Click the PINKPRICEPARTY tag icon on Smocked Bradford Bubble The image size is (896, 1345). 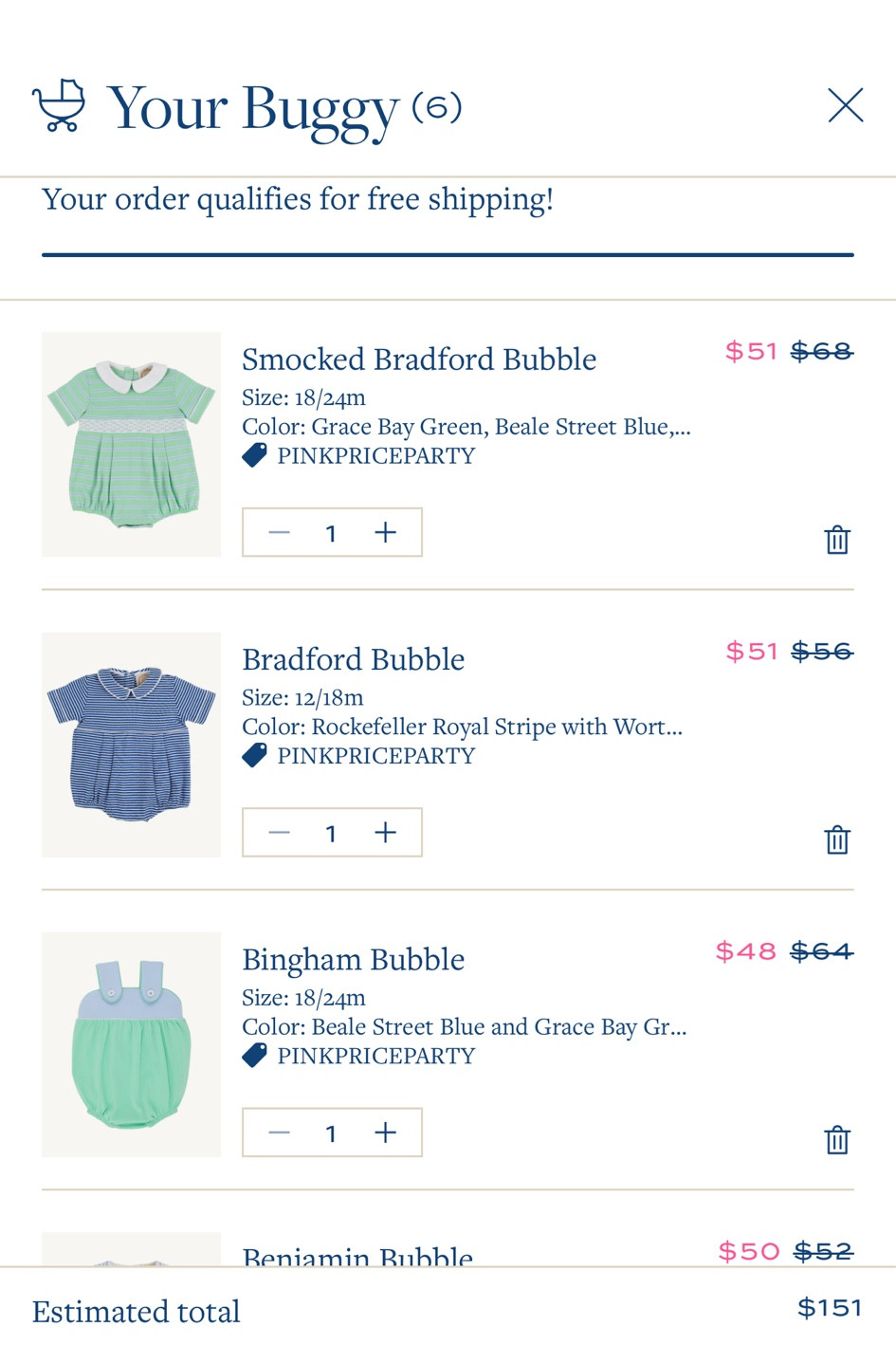[x=253, y=456]
